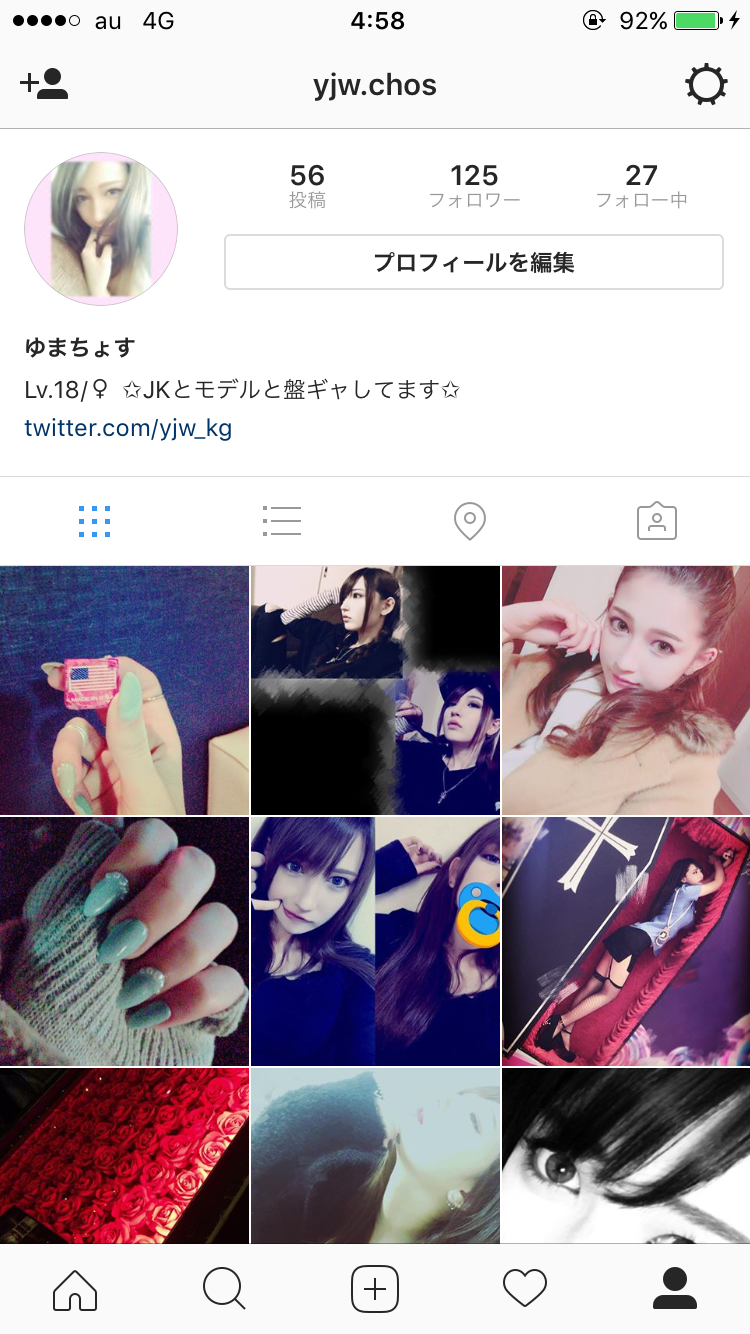View the 125 フォロワー list
750x1334 pixels.
[x=474, y=187]
